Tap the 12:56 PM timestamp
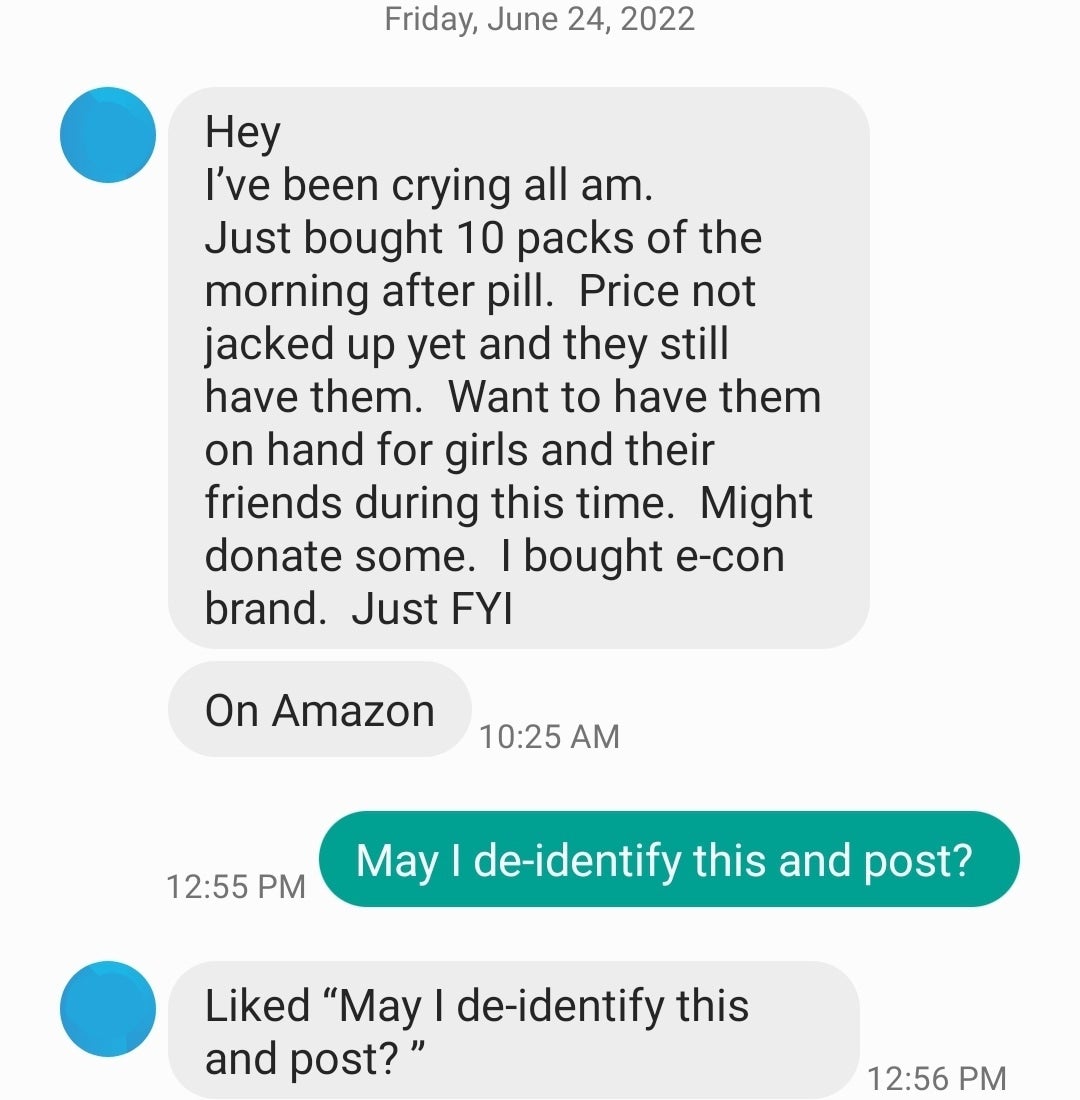 (x=942, y=1078)
